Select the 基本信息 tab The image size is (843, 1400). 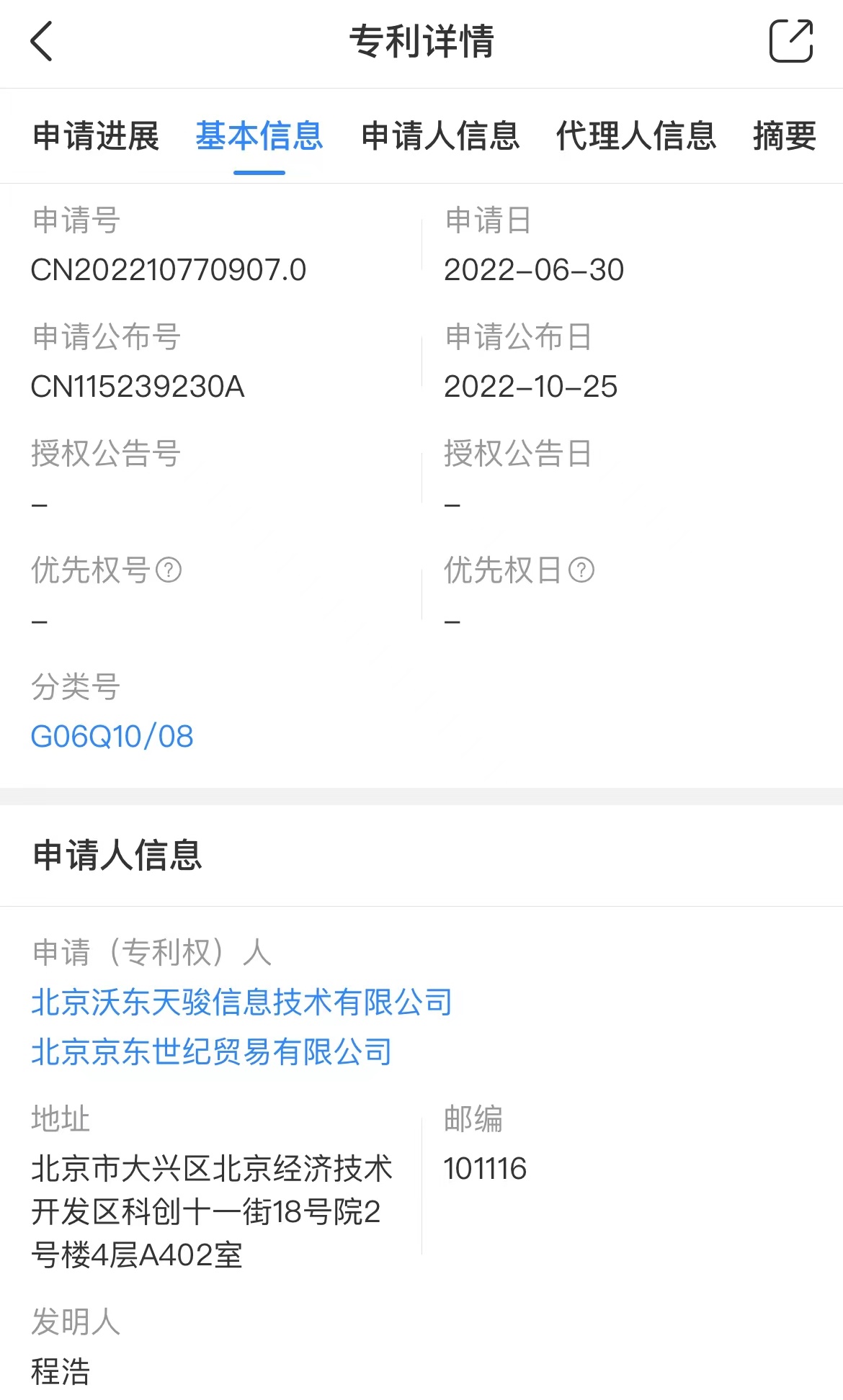point(259,136)
